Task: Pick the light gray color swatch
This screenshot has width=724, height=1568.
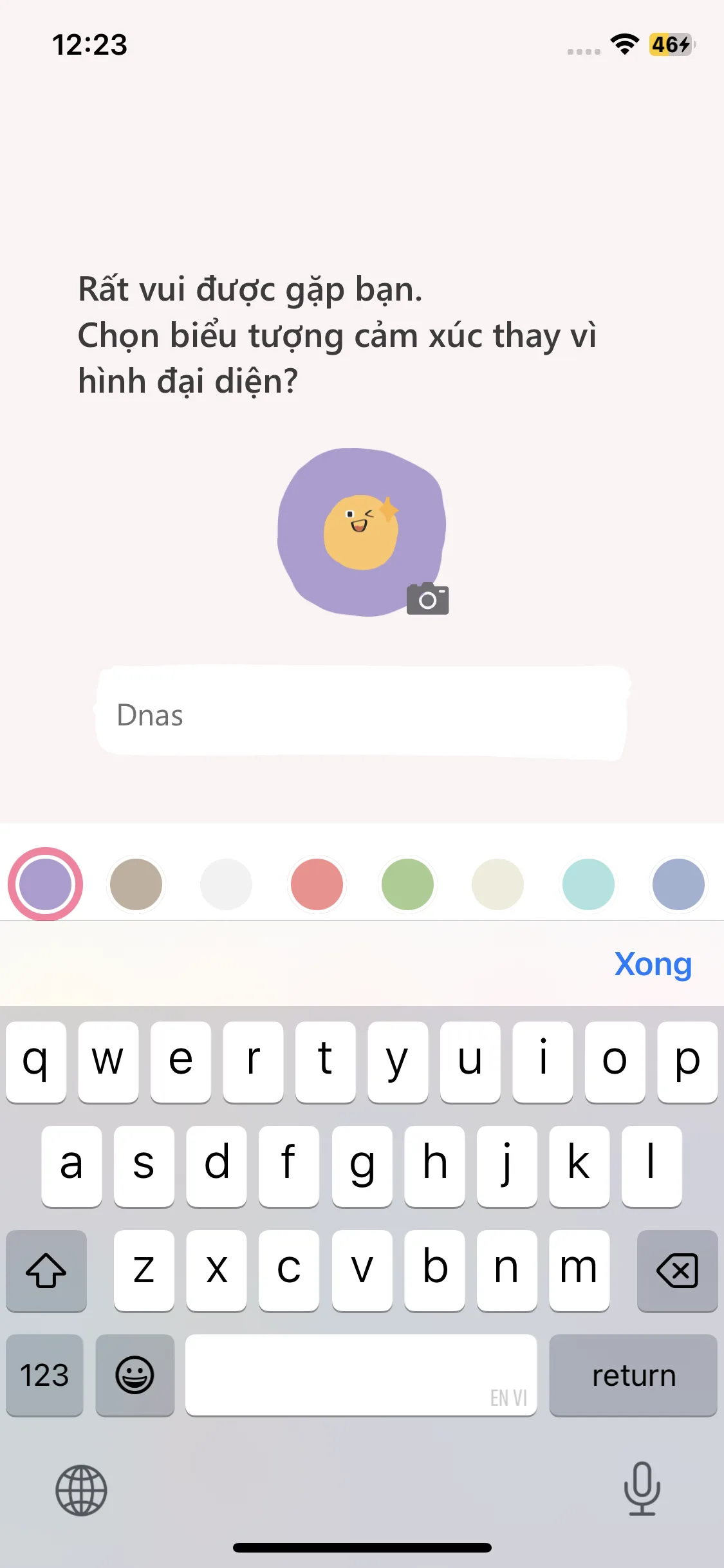Action: (226, 884)
